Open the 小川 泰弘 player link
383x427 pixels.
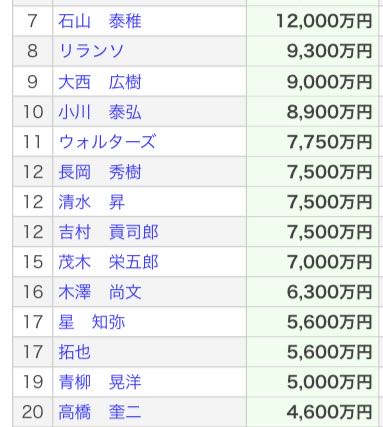point(100,112)
